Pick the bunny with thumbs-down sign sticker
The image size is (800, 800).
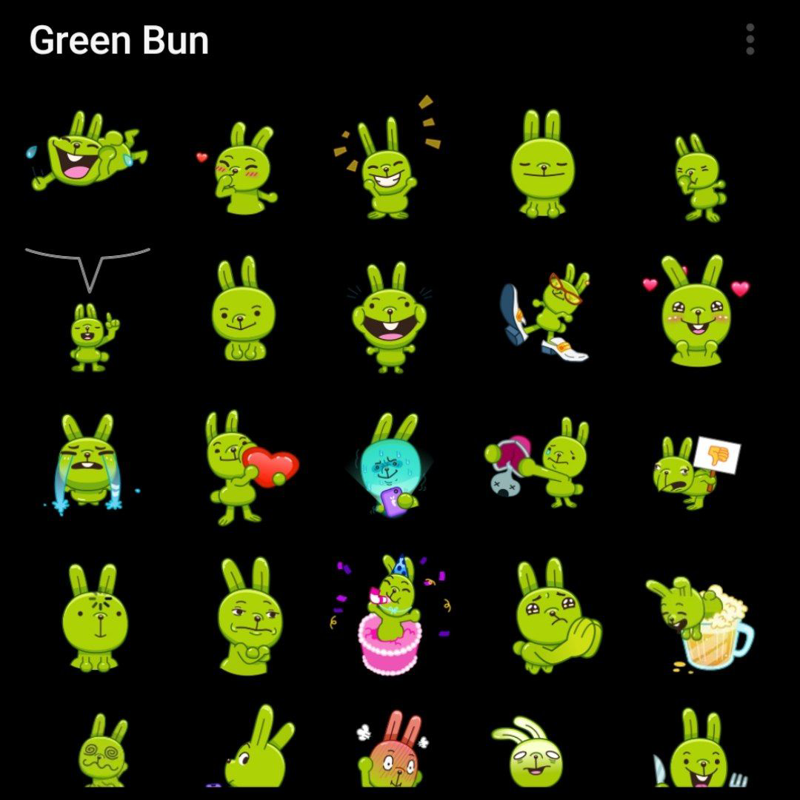click(698, 470)
